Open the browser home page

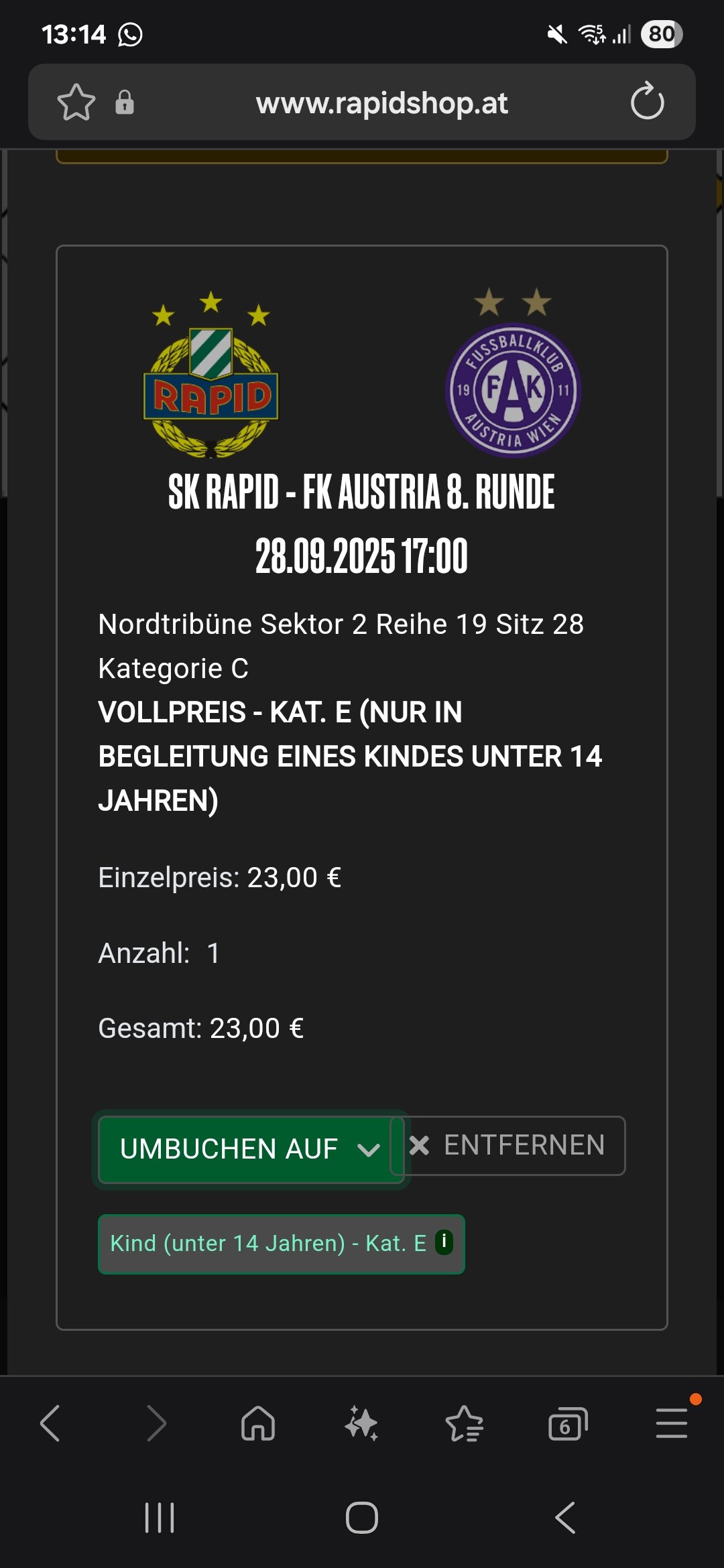click(x=258, y=1423)
